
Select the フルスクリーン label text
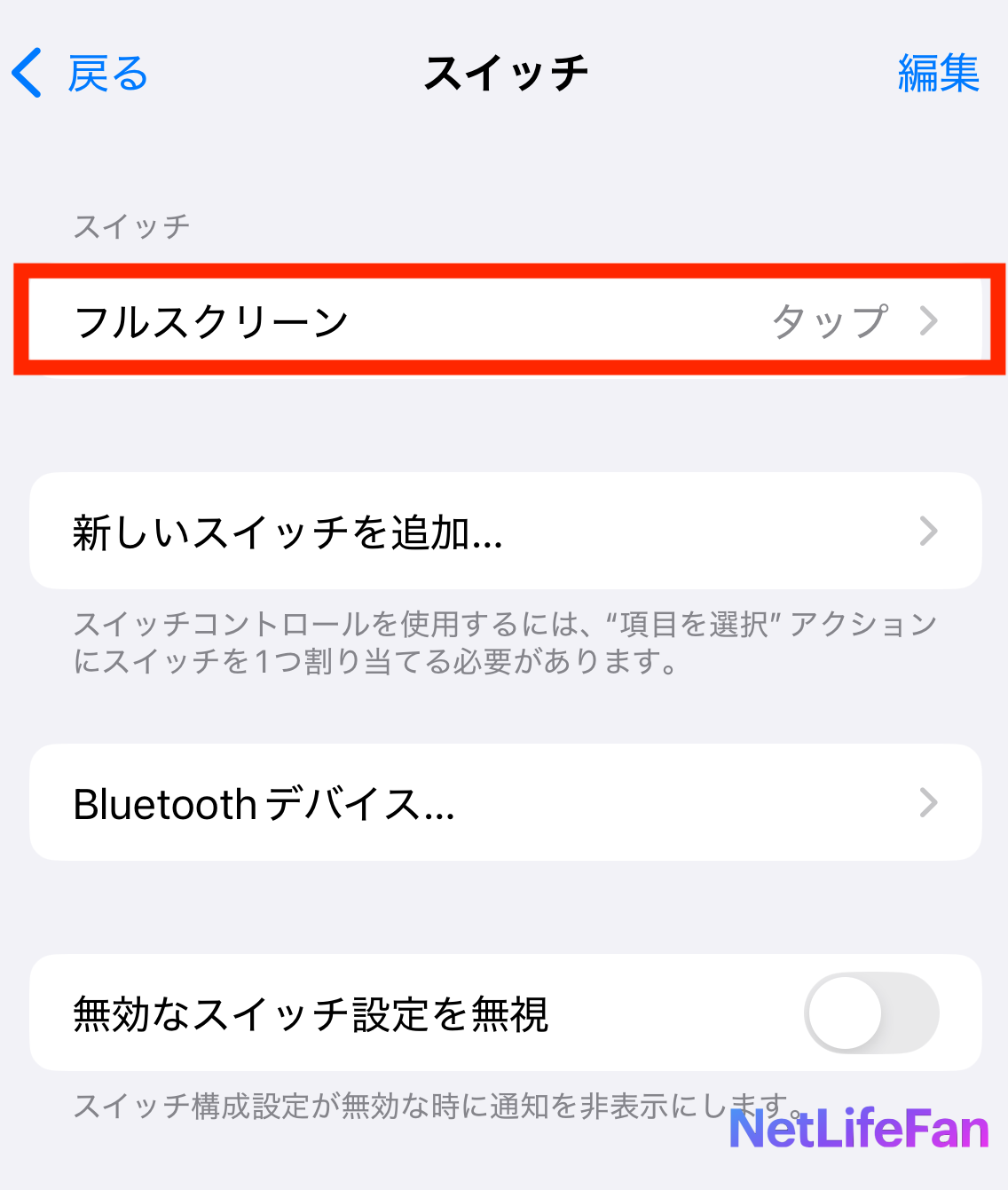pos(213,321)
